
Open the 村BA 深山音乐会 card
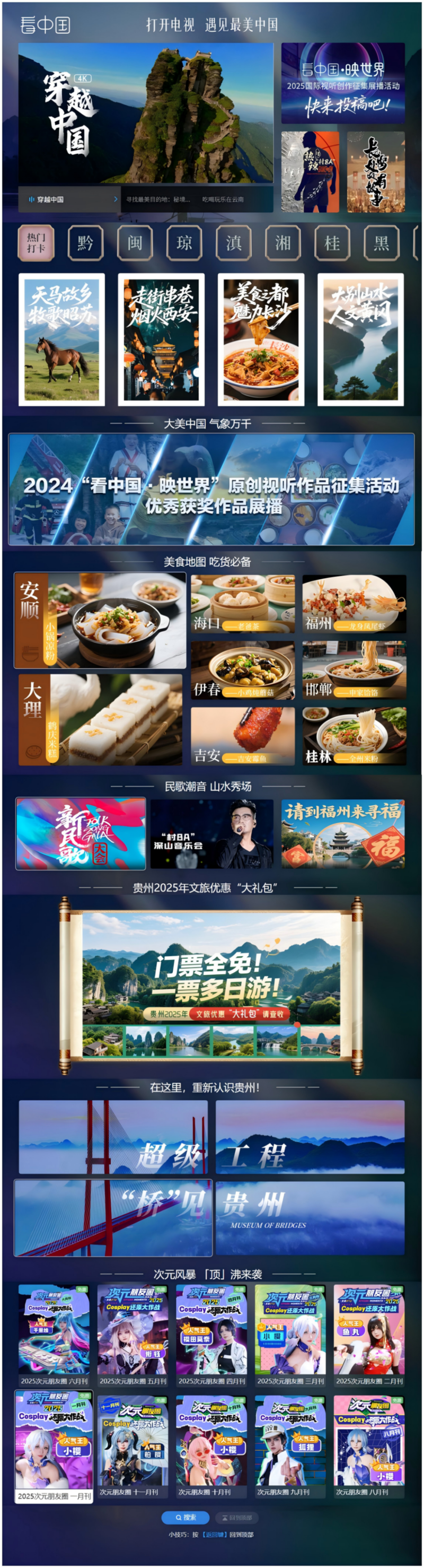(x=211, y=834)
